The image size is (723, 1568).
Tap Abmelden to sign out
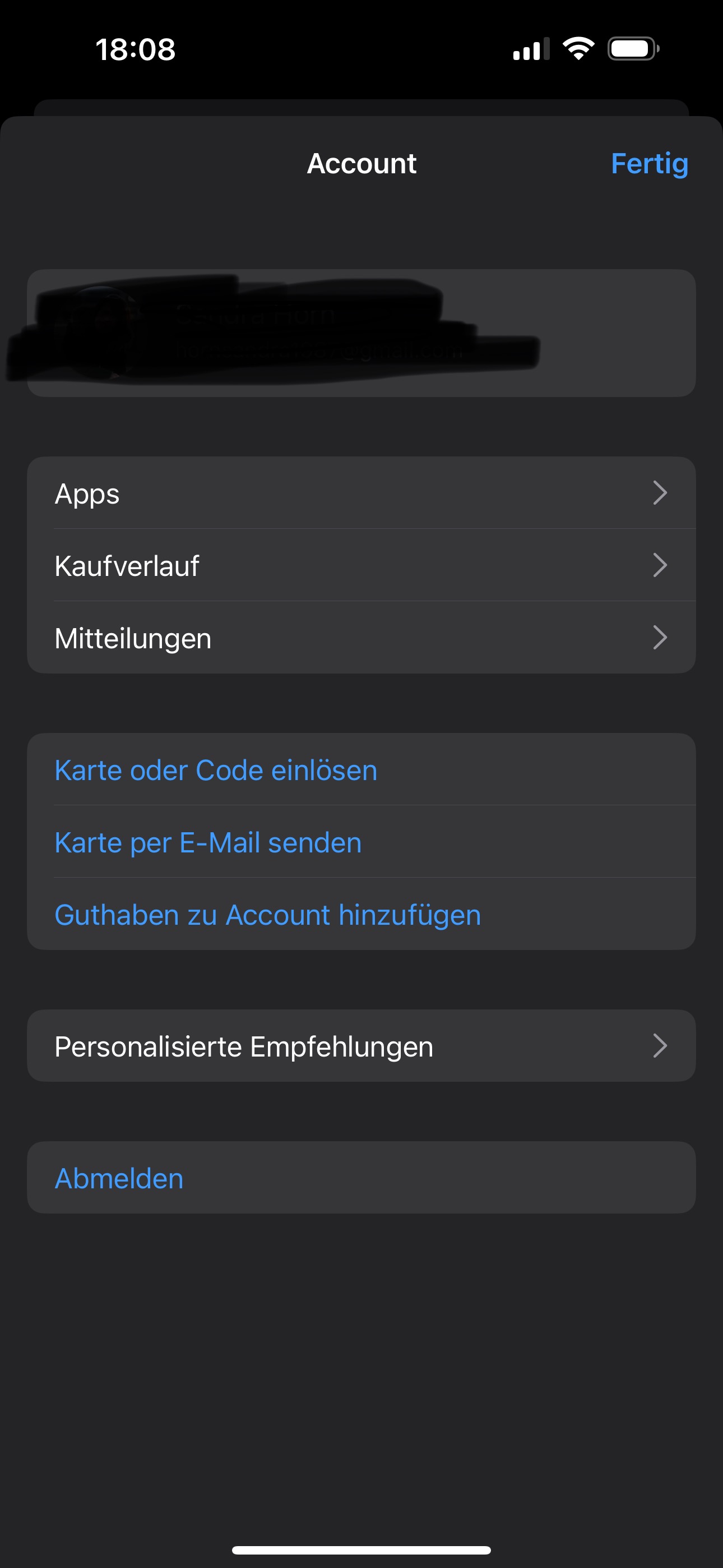coord(119,1178)
